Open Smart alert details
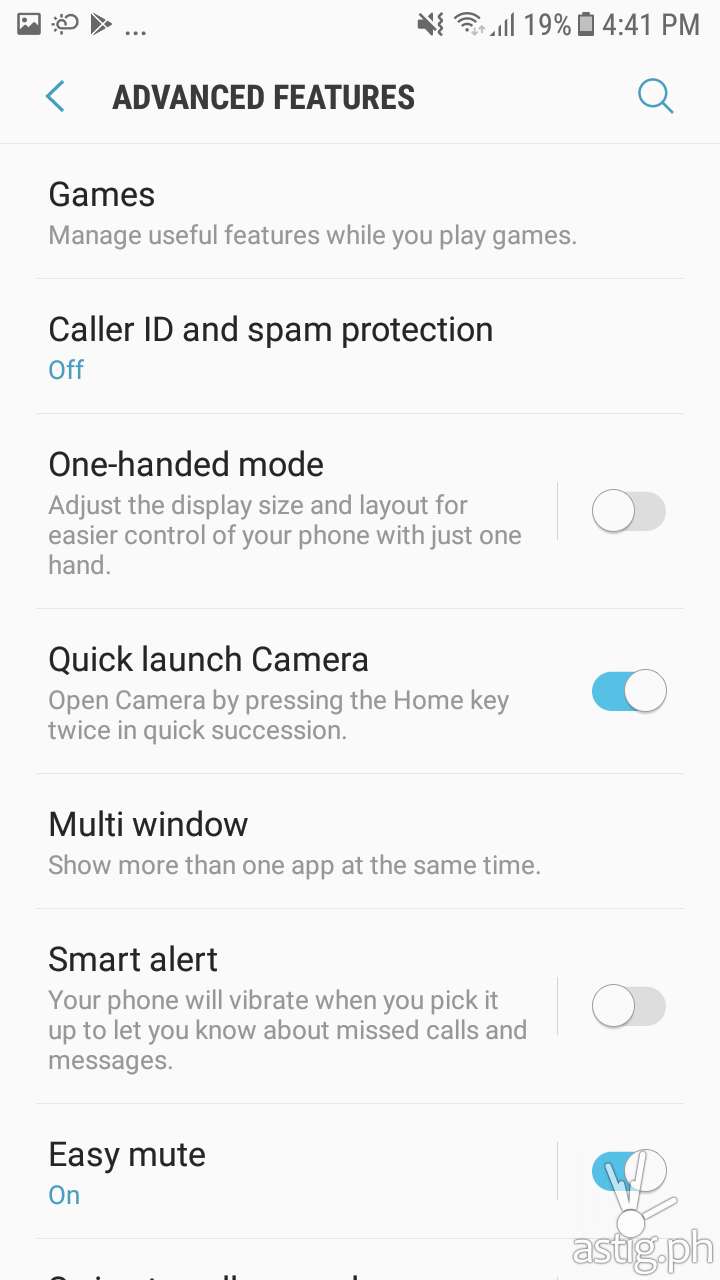 (290, 1006)
